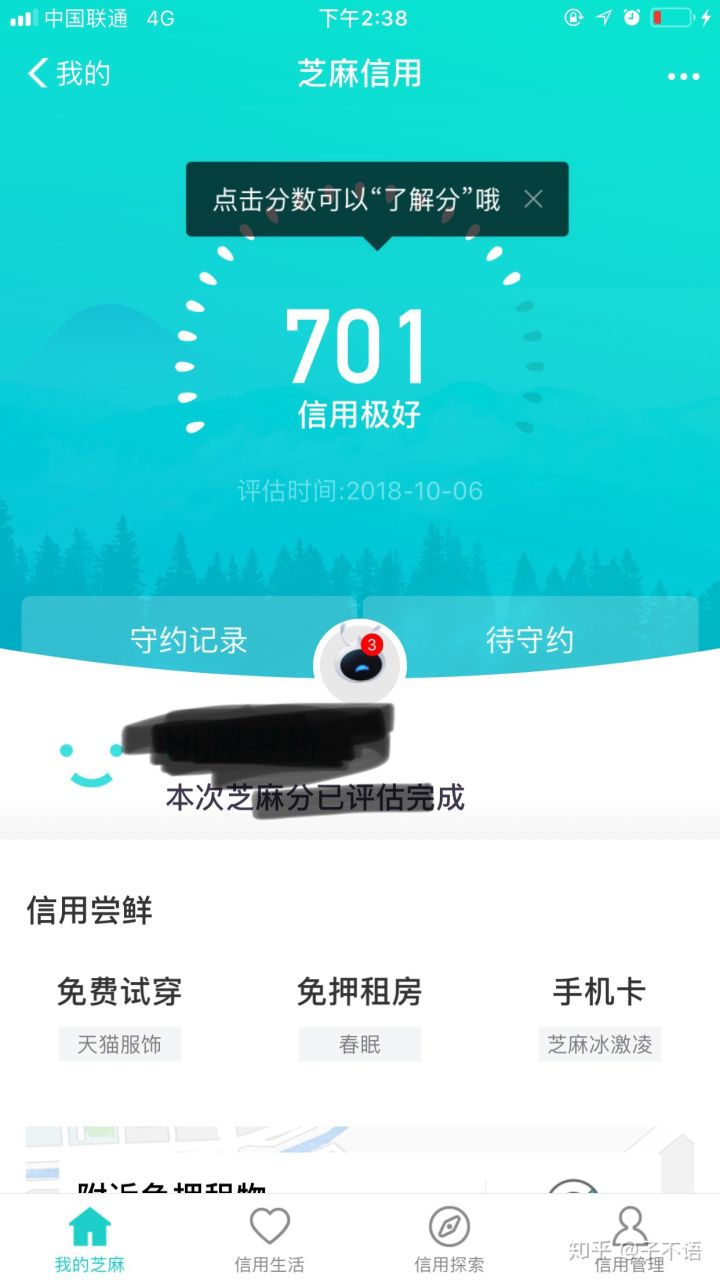
Task: Tap the 701 credit score
Action: coord(358,348)
